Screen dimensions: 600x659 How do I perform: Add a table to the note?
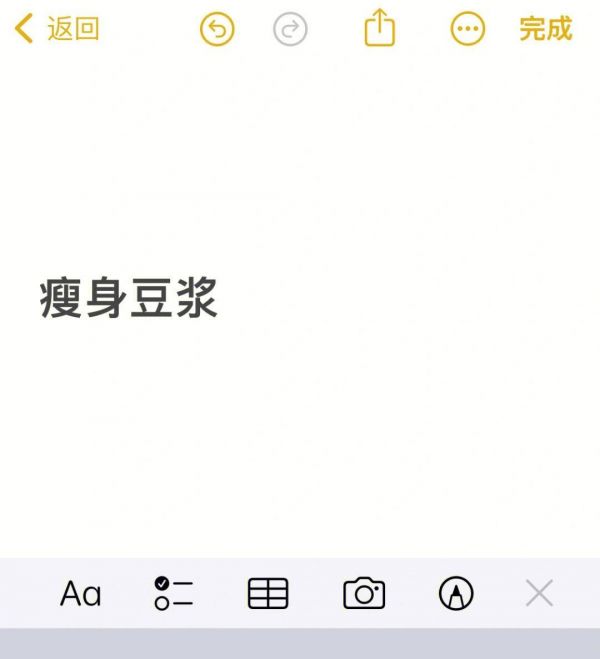268,594
